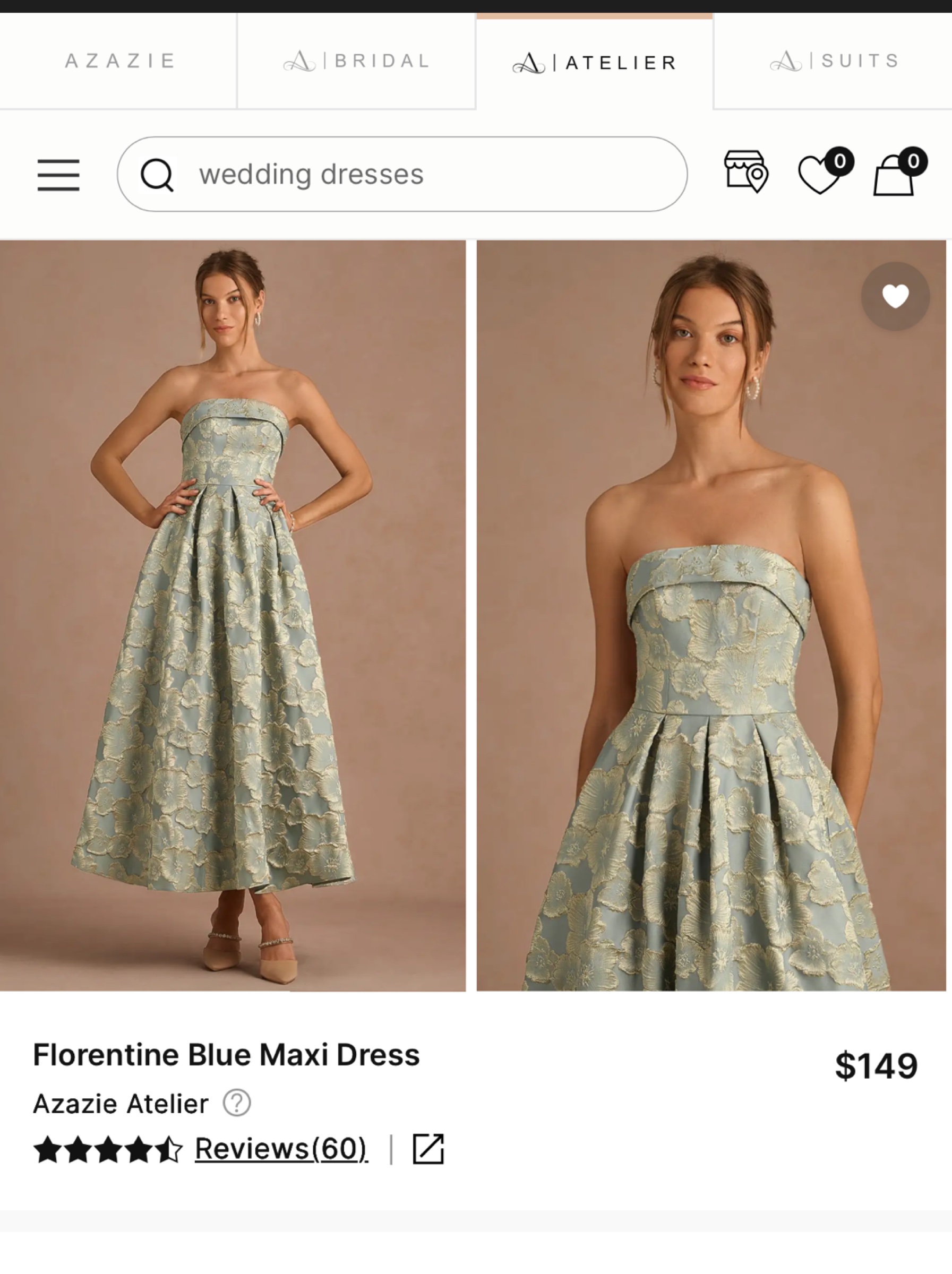Share the dress via the arrow icon
952x1274 pixels.
tap(428, 1149)
